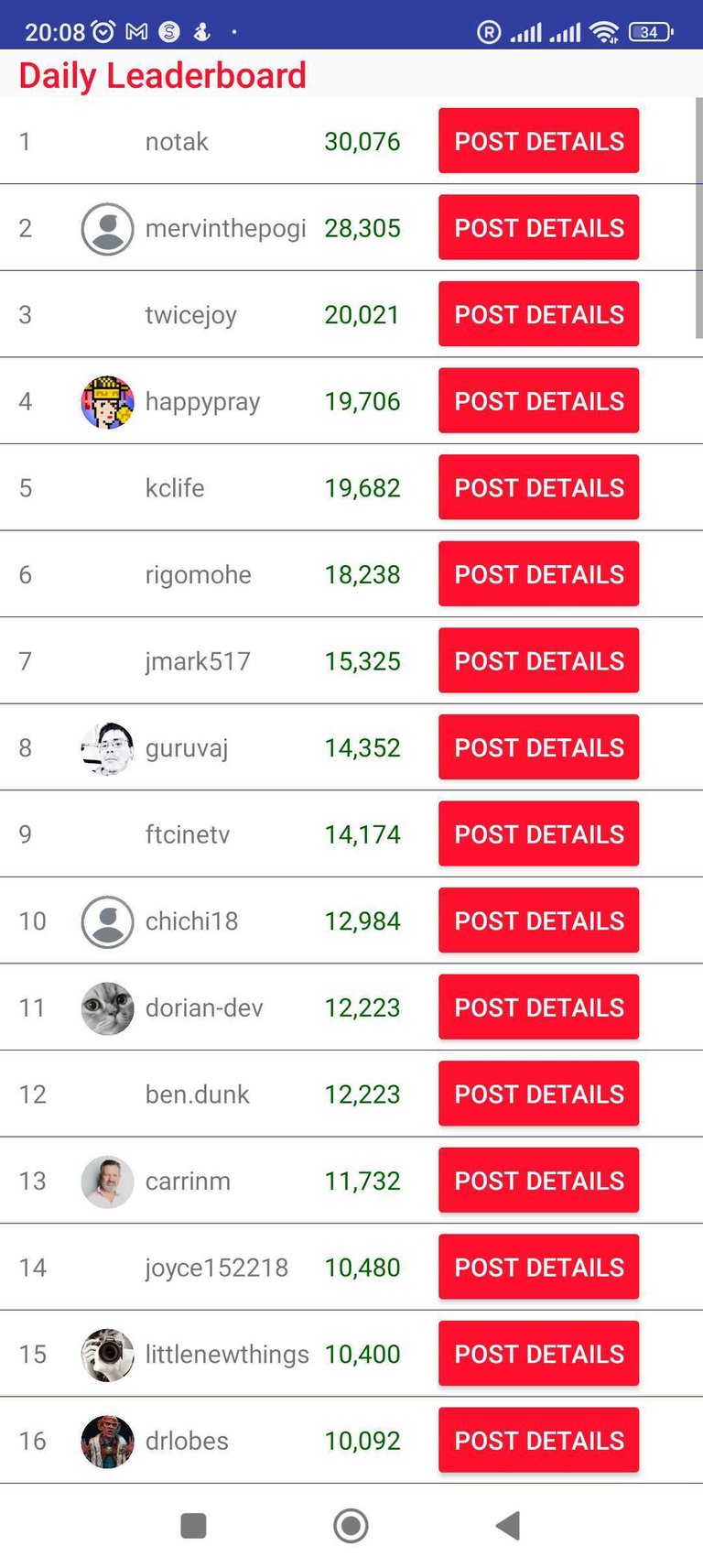Tap POST DETAILS next to twicejoy

point(538,314)
